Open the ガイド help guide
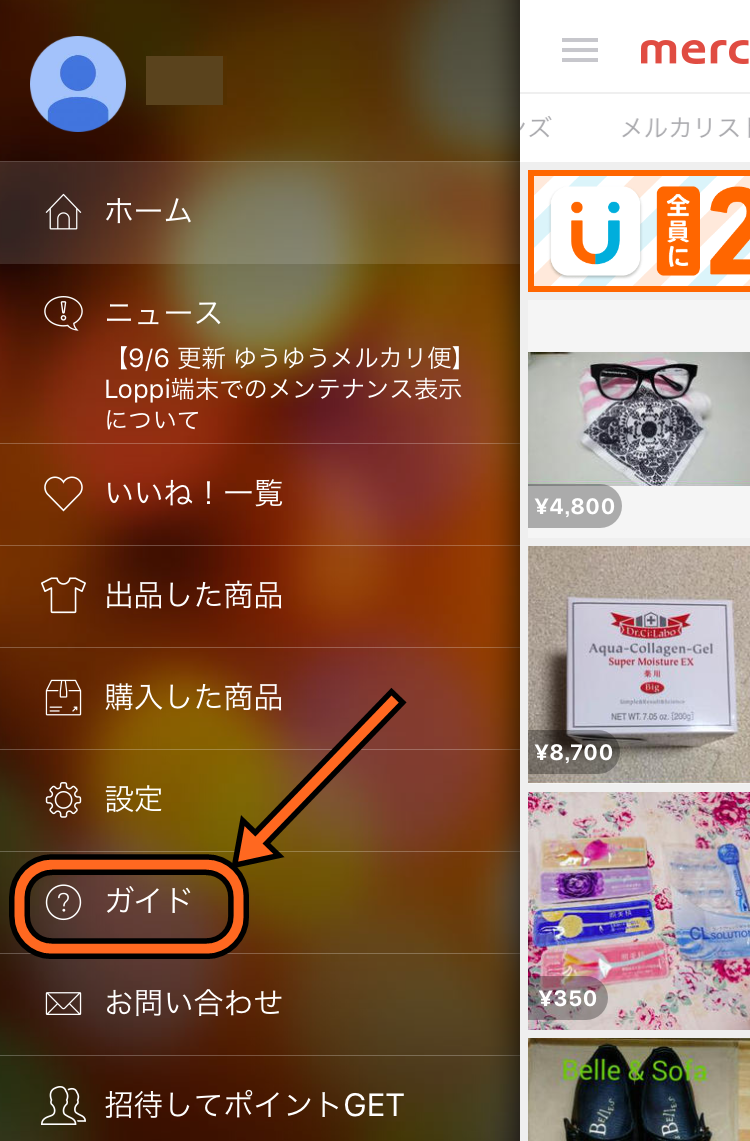750x1141 pixels. click(x=148, y=901)
